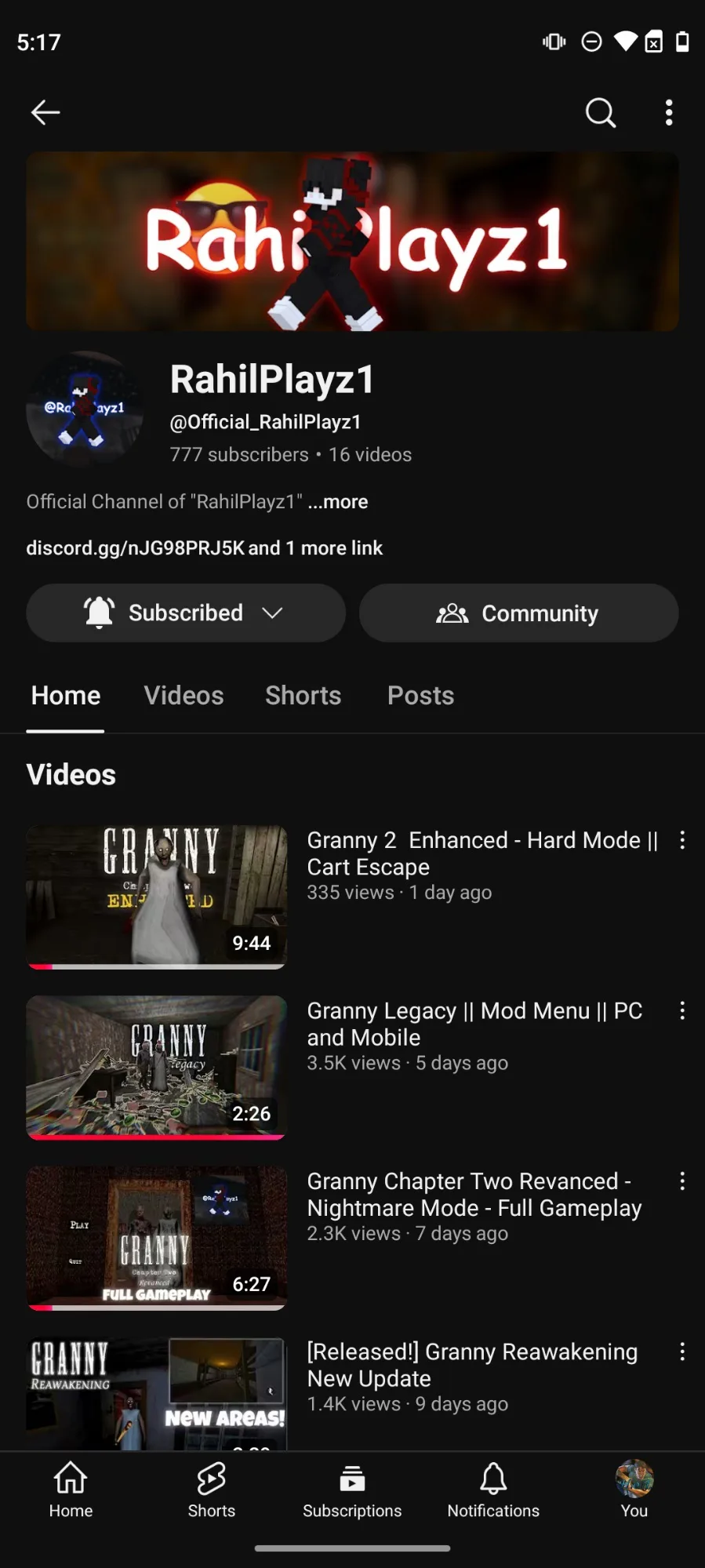Viewport: 705px width, 1568px height.
Task: Open options for Granny Reawakening video
Action: (x=682, y=1352)
